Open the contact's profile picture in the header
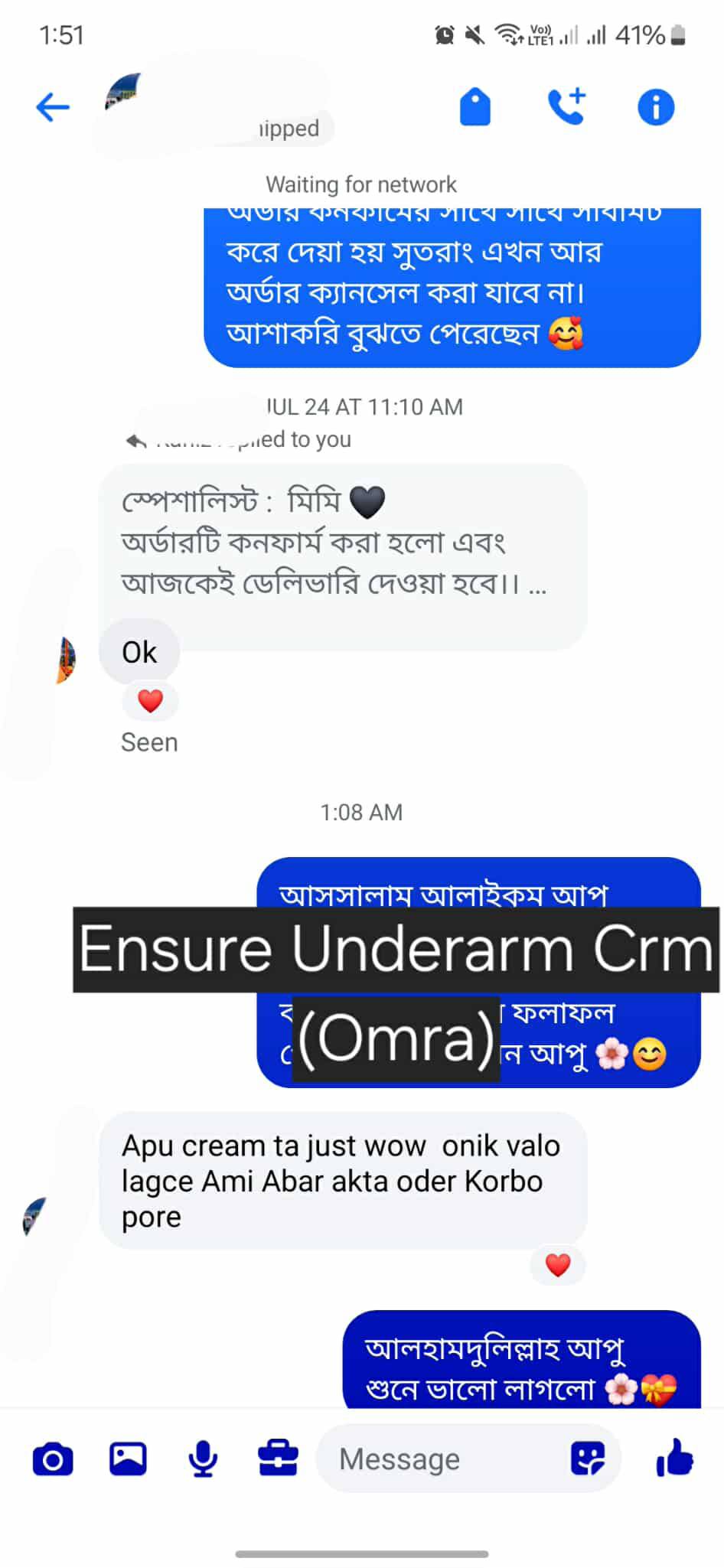This screenshot has height=1568, width=724. click(122, 92)
